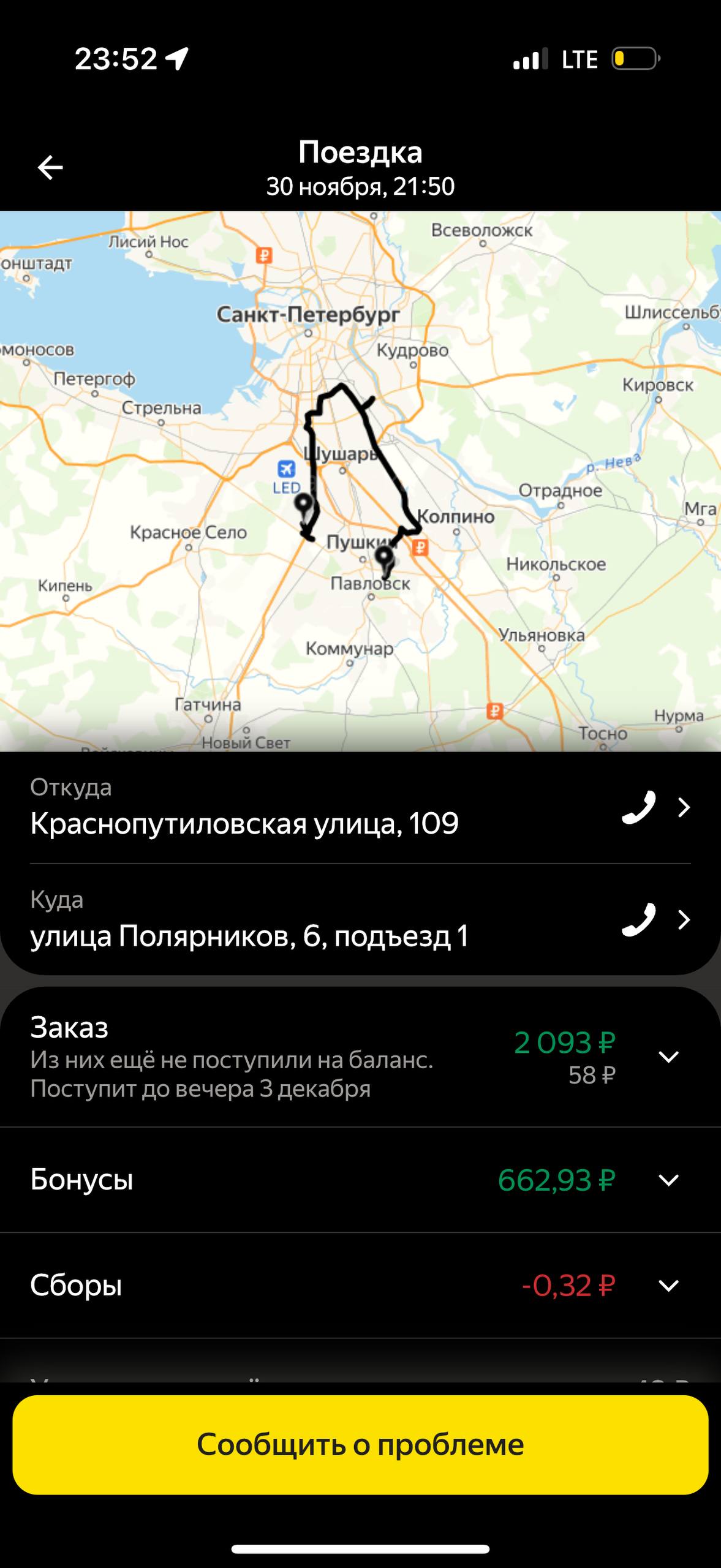Tap Сообщить о проблеме button
This screenshot has width=721, height=1568.
pyautogui.click(x=360, y=1445)
